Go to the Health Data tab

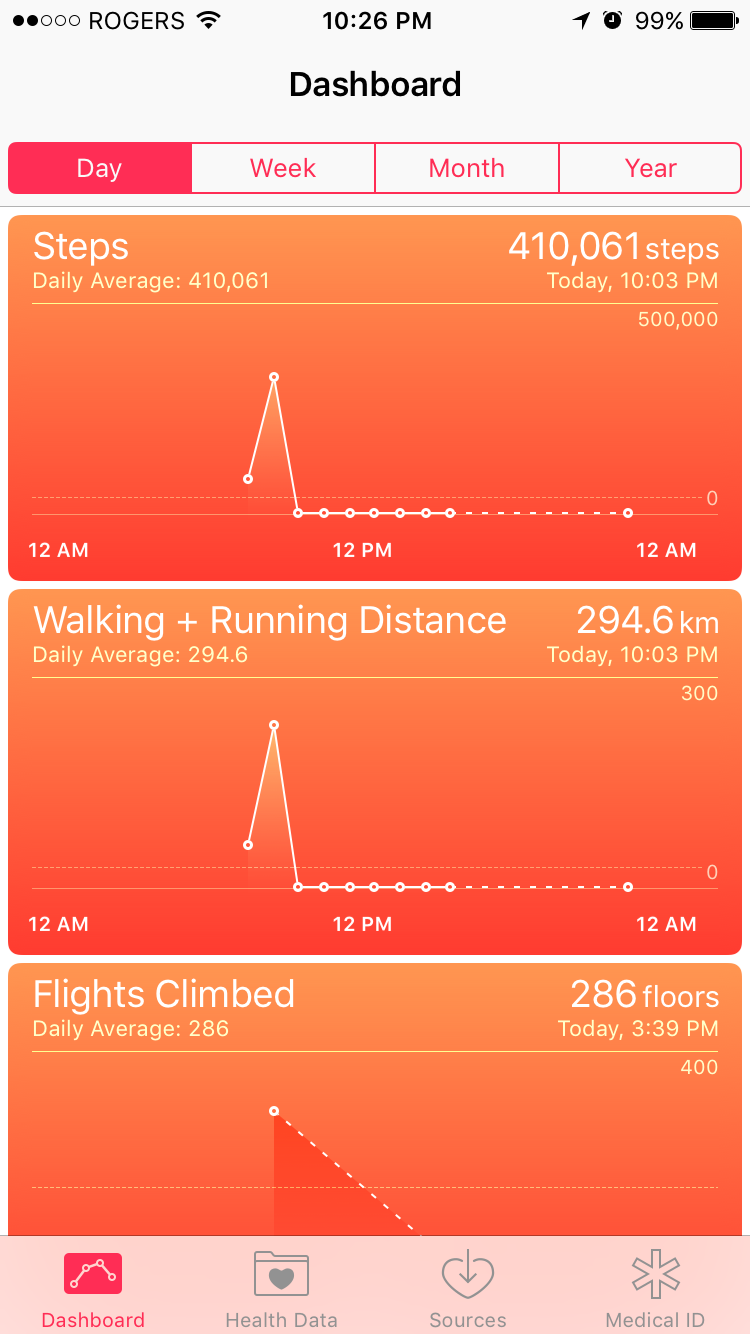[281, 1288]
